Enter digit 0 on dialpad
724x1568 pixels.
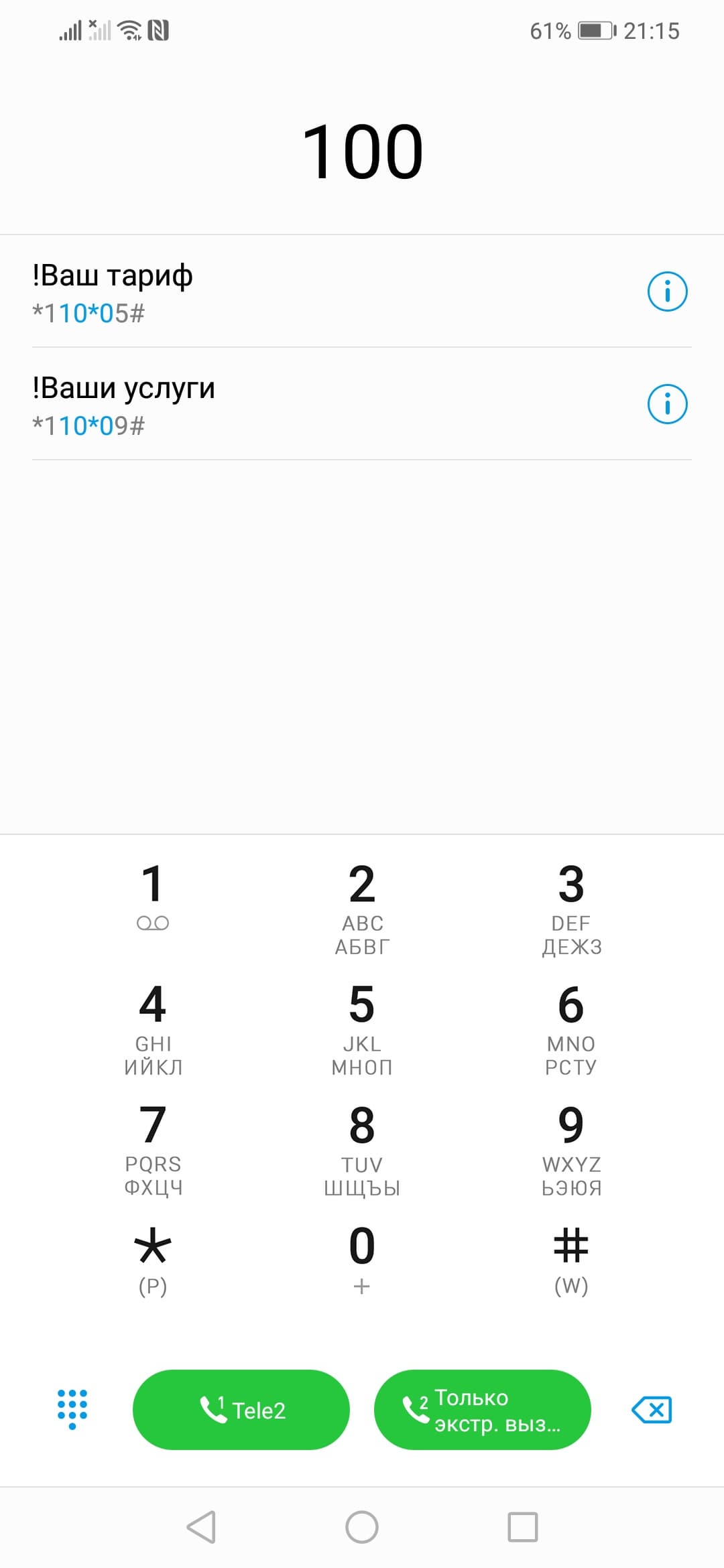click(x=362, y=1258)
